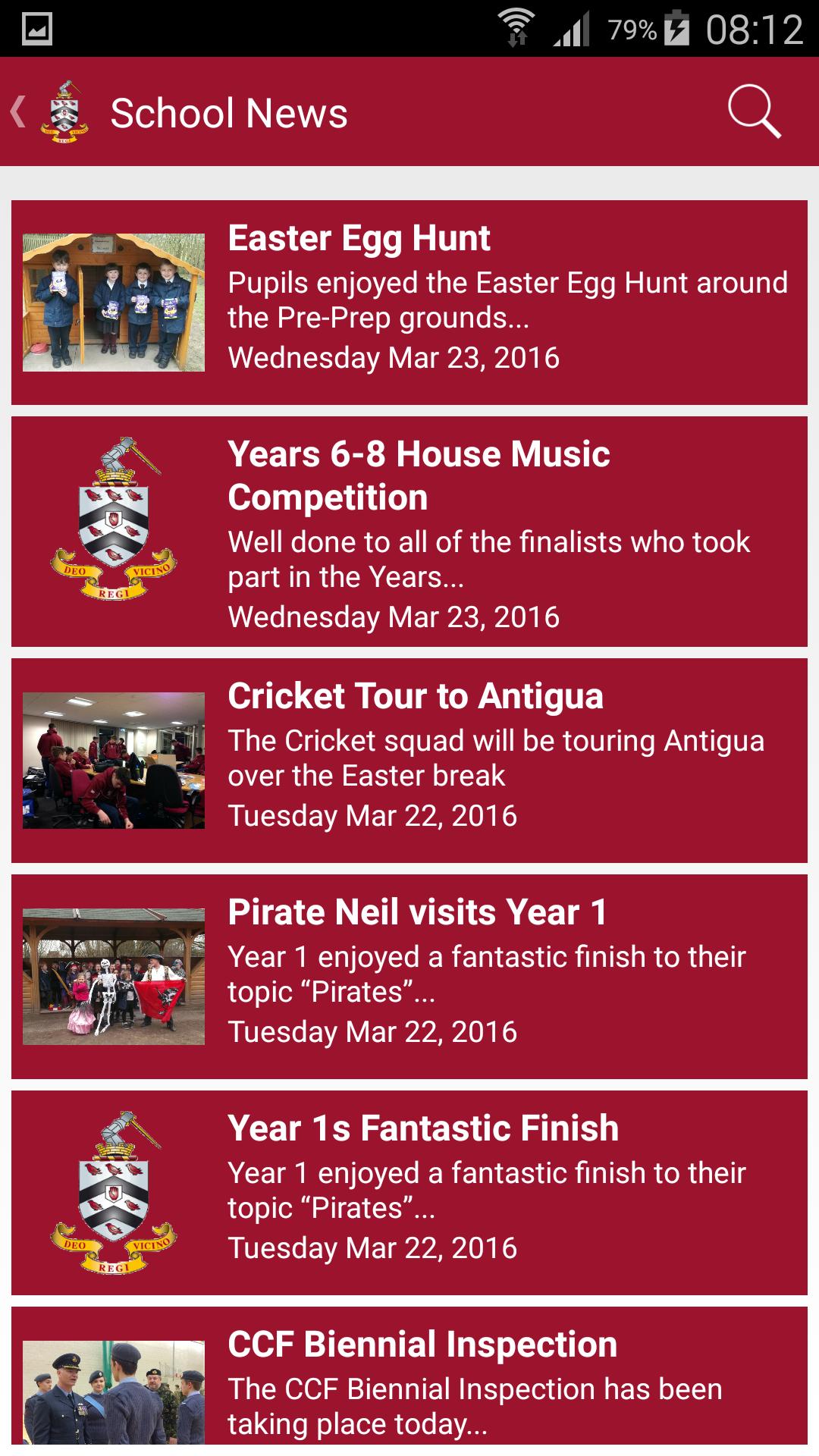Screen dimensions: 819x1456
Task: Read Years 6-8 House Music Competition news
Action: point(409,531)
